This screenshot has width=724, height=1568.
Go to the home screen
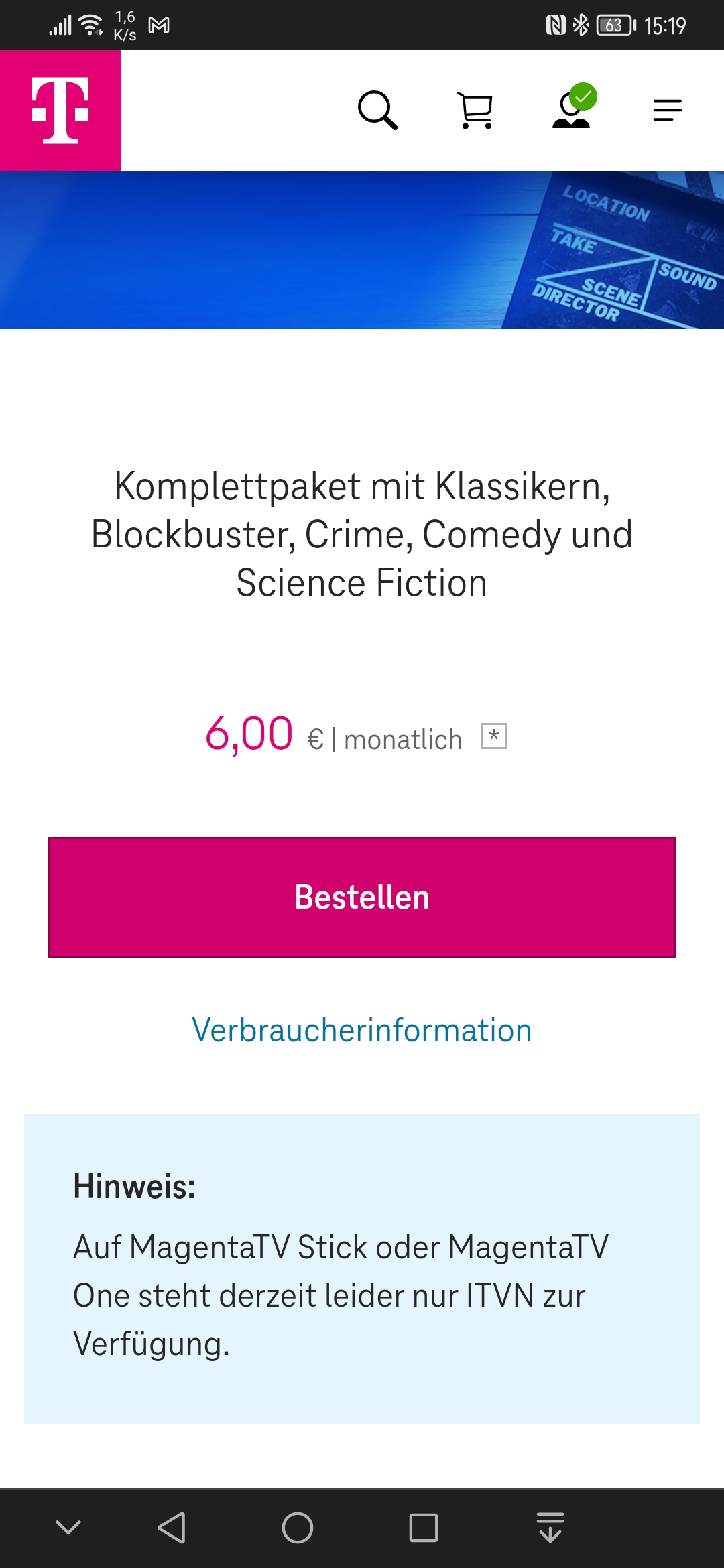(x=298, y=1528)
